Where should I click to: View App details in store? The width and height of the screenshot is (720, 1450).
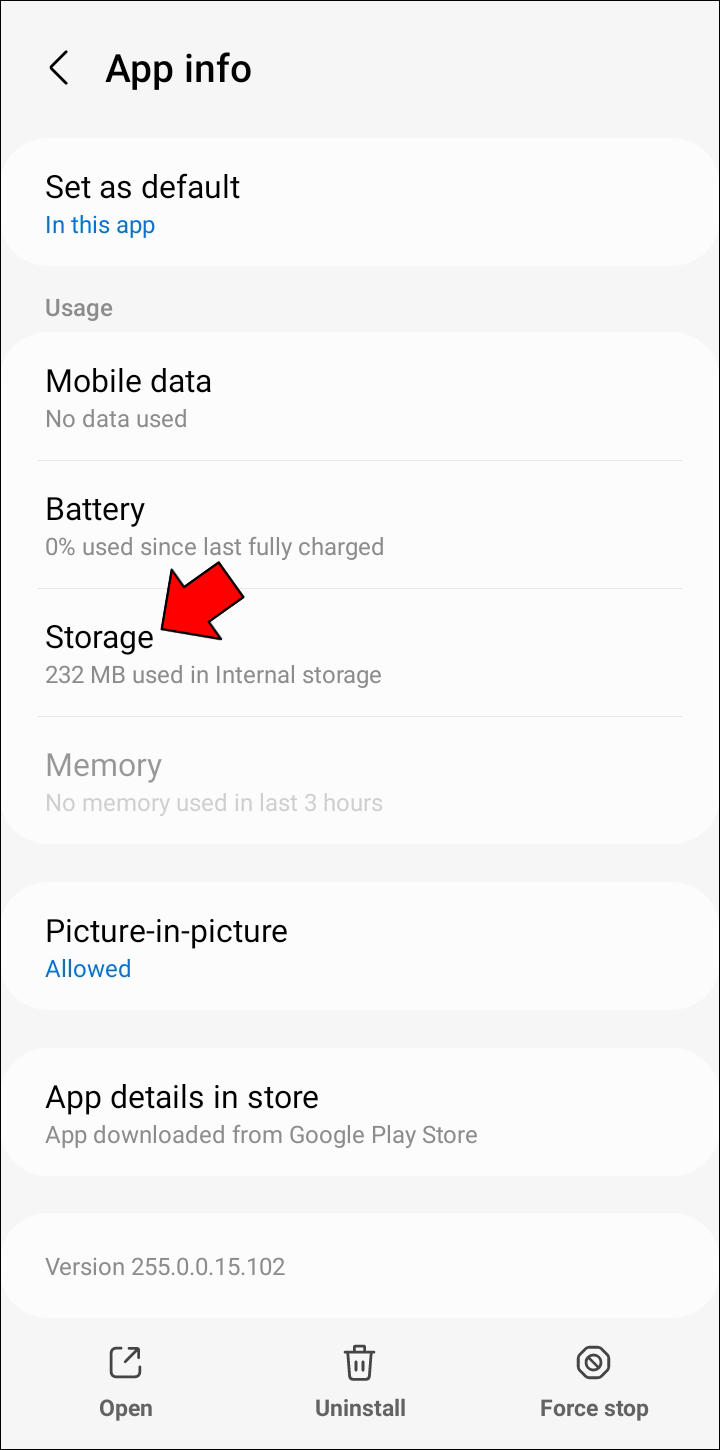coord(360,1113)
